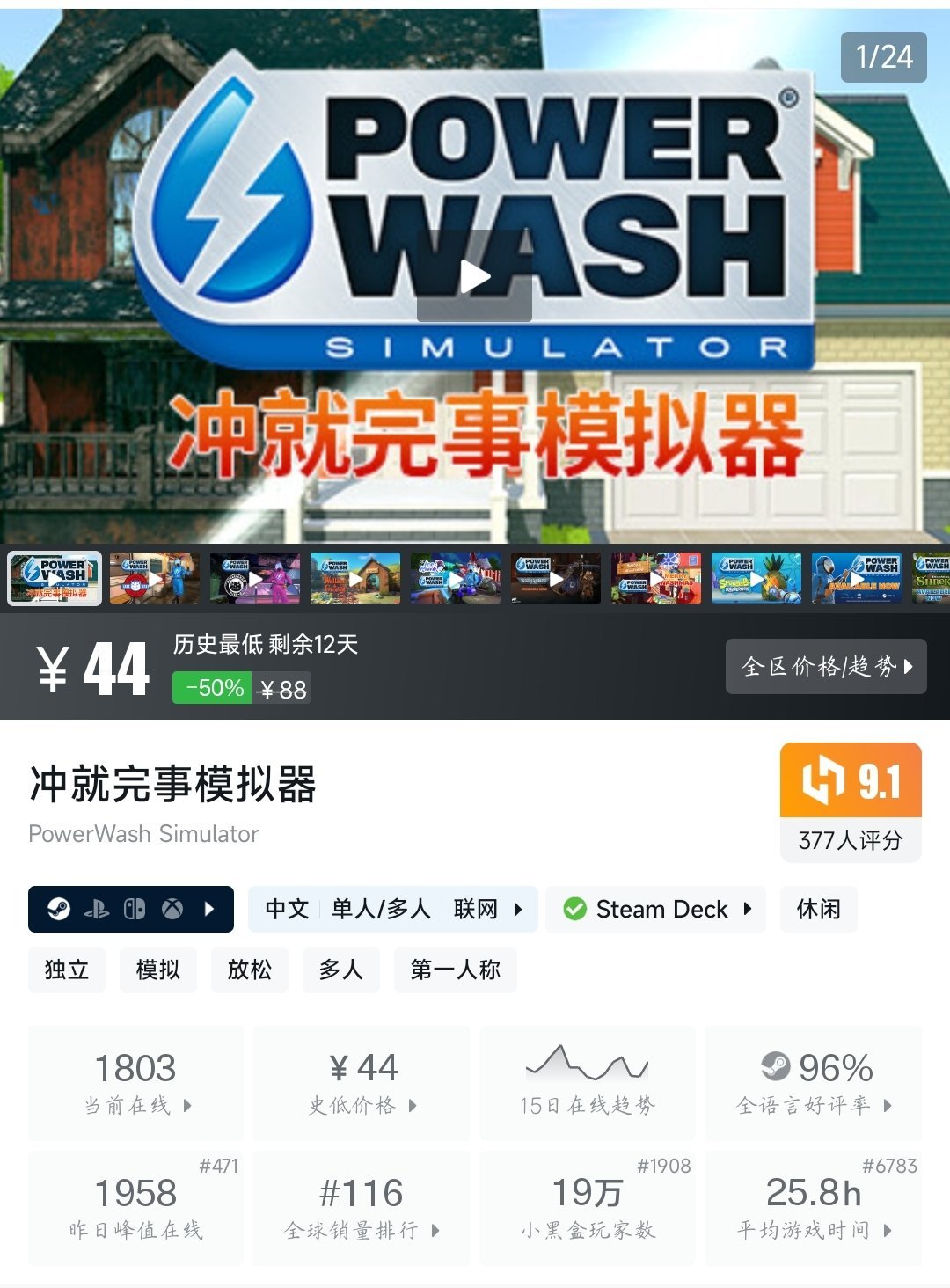This screenshot has width=950, height=1288.
Task: View 15日在线趋势 chart
Action: click(x=587, y=1084)
